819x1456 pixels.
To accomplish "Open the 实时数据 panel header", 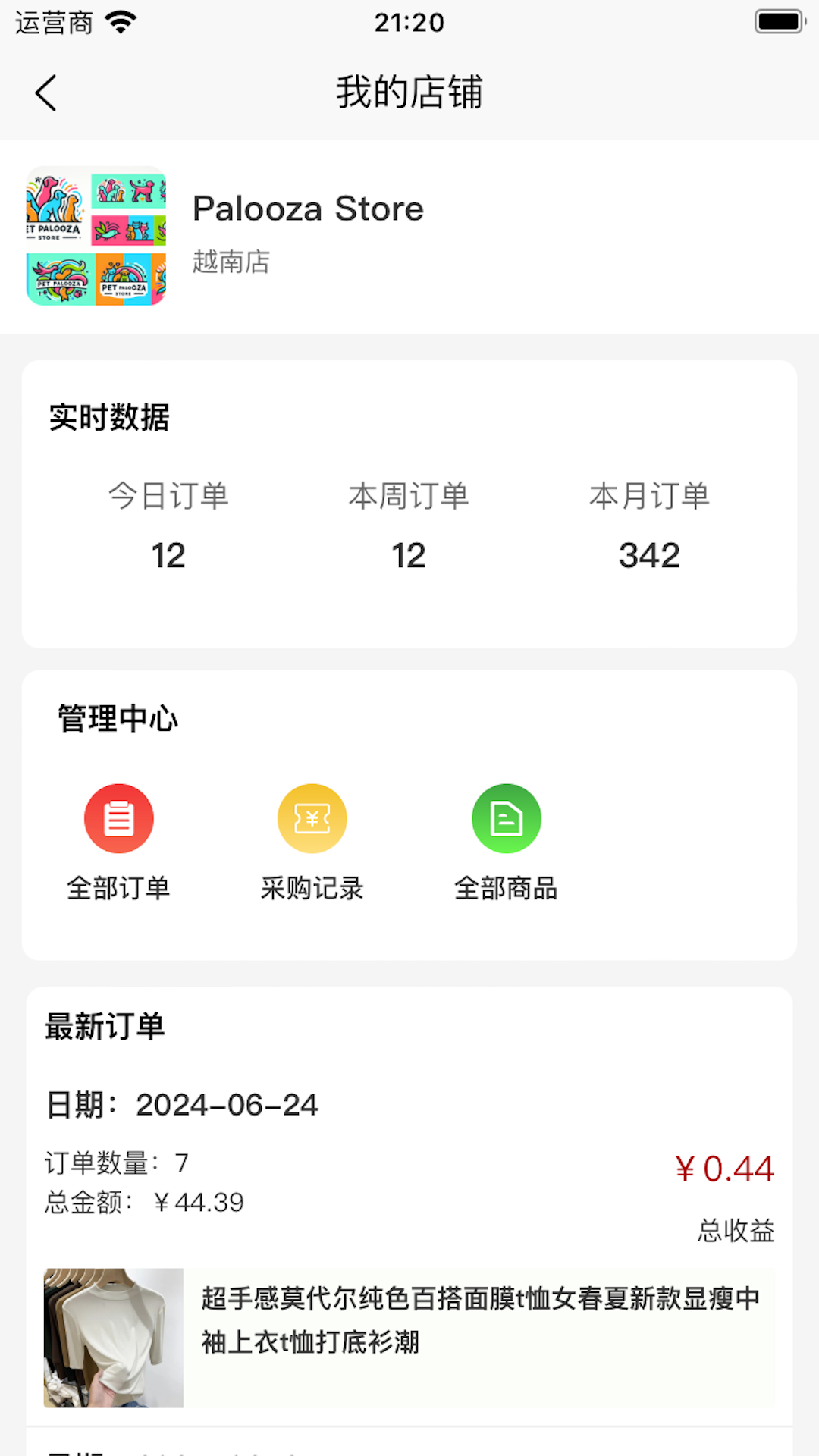I will pyautogui.click(x=108, y=416).
